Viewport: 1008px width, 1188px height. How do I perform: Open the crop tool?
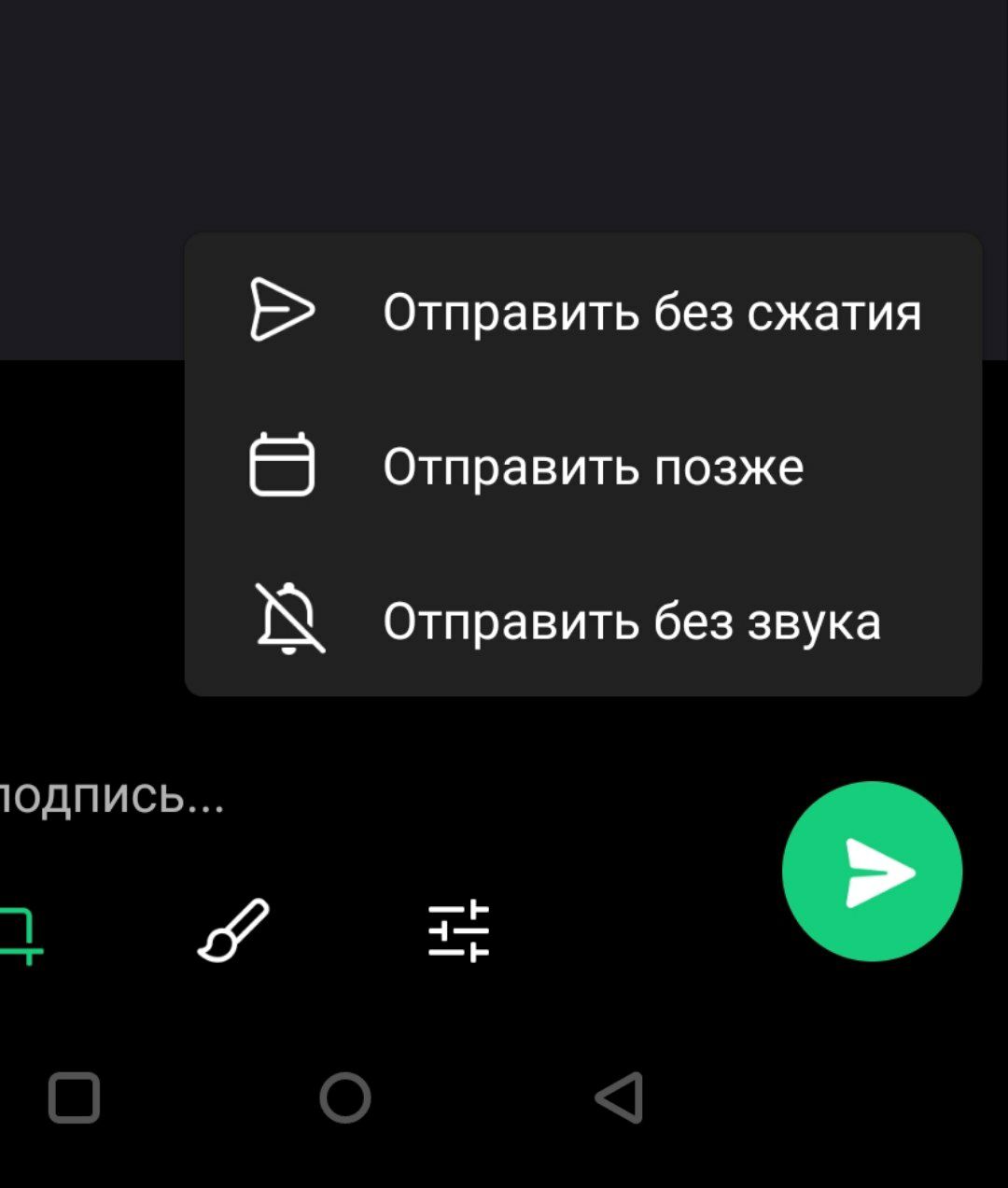(x=19, y=931)
